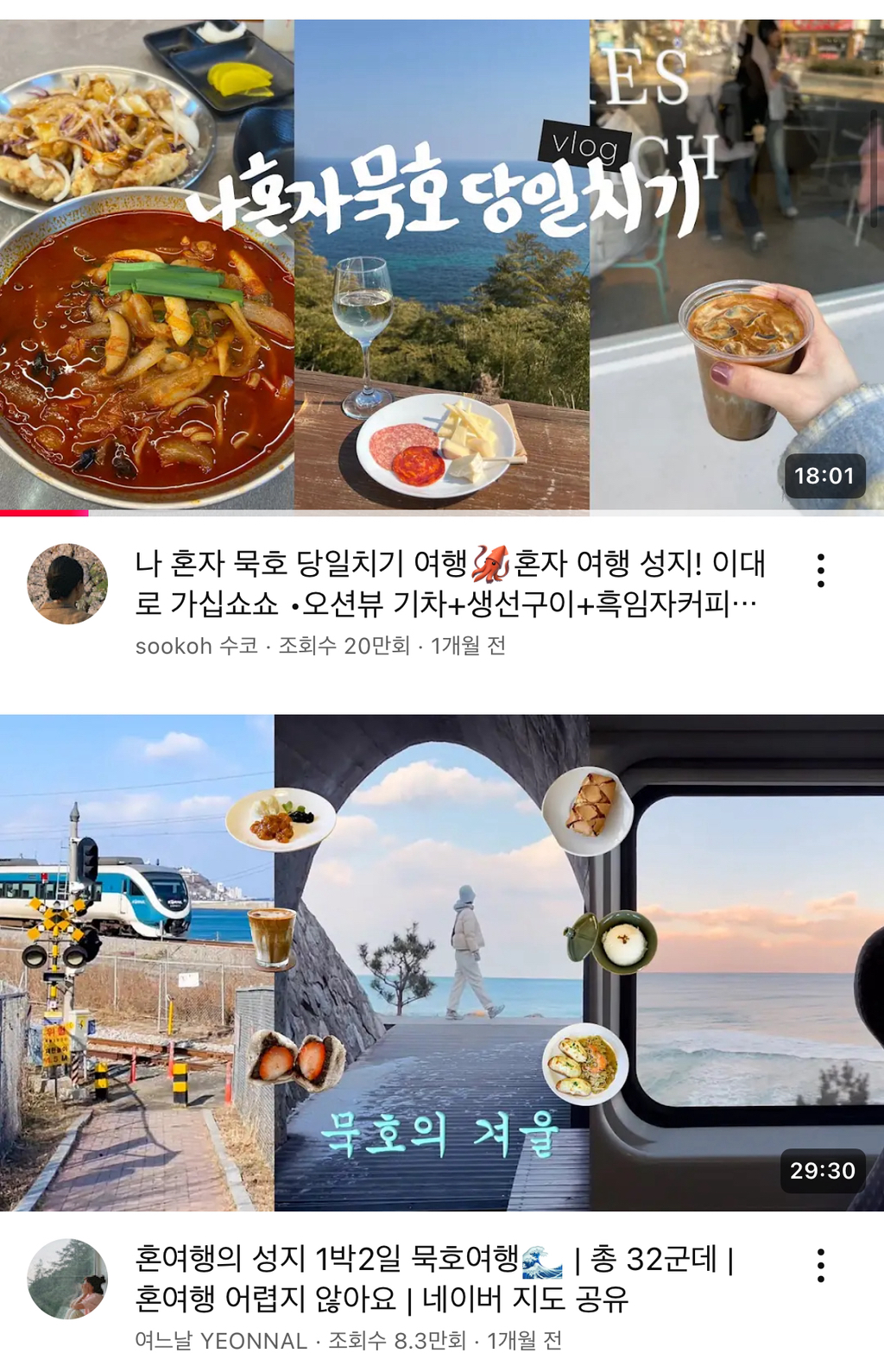
Task: Open sookoh channel avatar
Action: click(x=67, y=584)
